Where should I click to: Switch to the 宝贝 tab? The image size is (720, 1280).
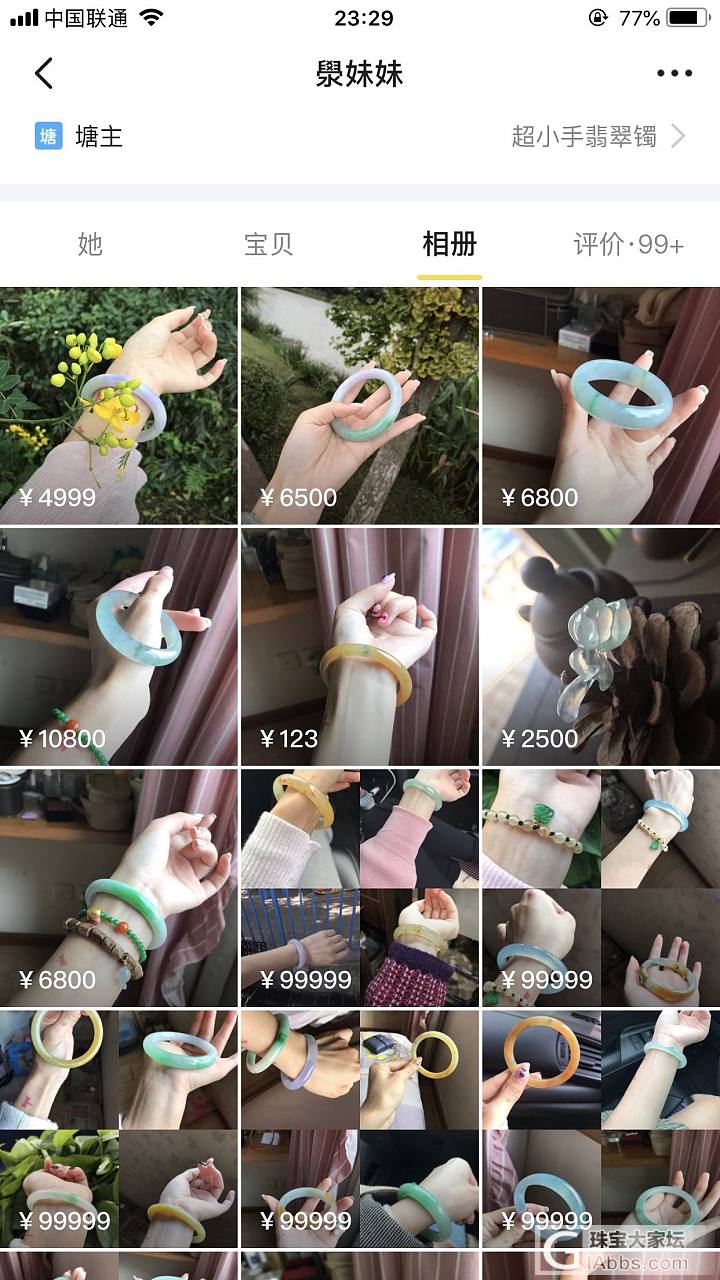269,244
